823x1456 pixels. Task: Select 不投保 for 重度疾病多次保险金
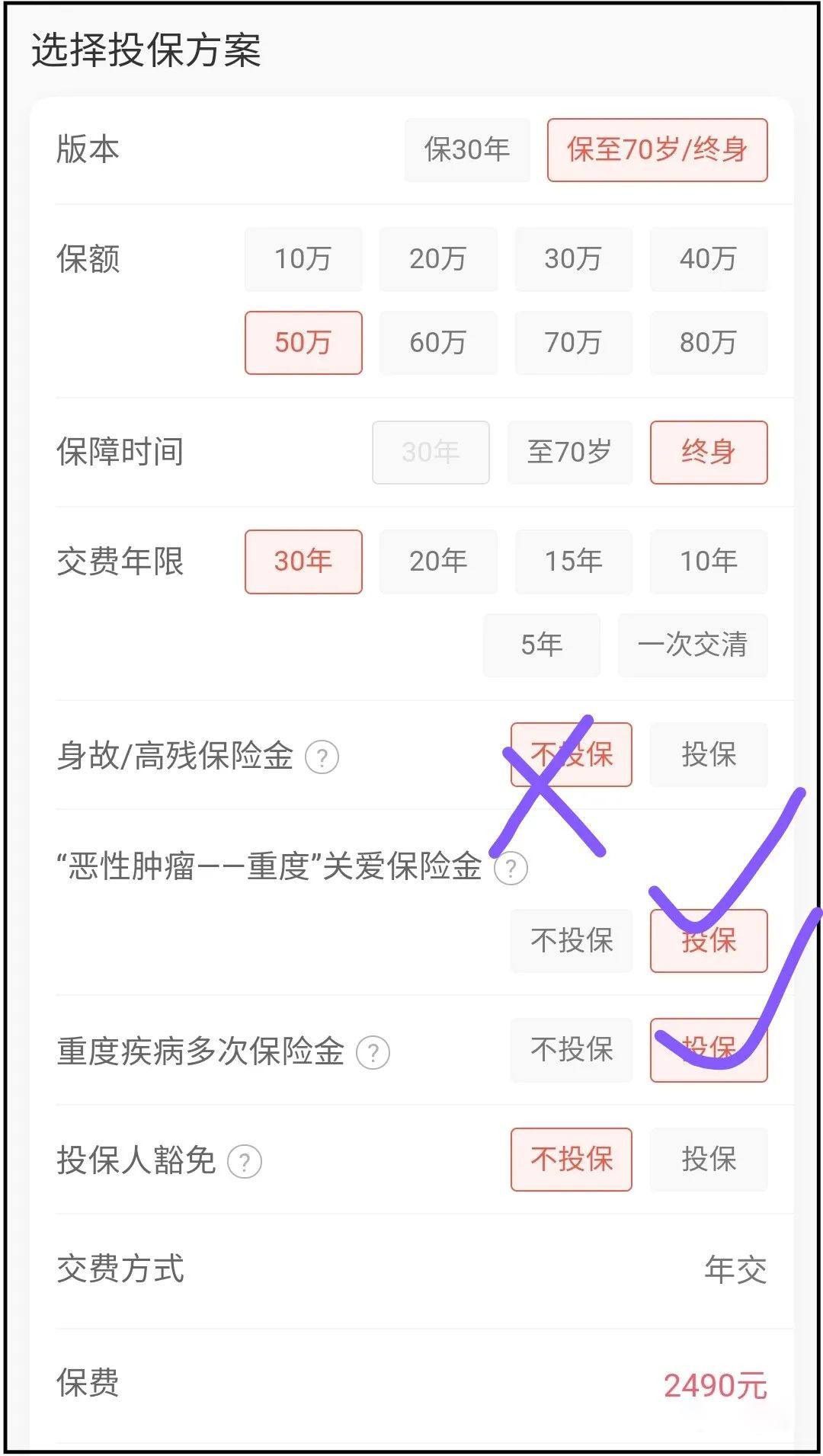(571, 1051)
